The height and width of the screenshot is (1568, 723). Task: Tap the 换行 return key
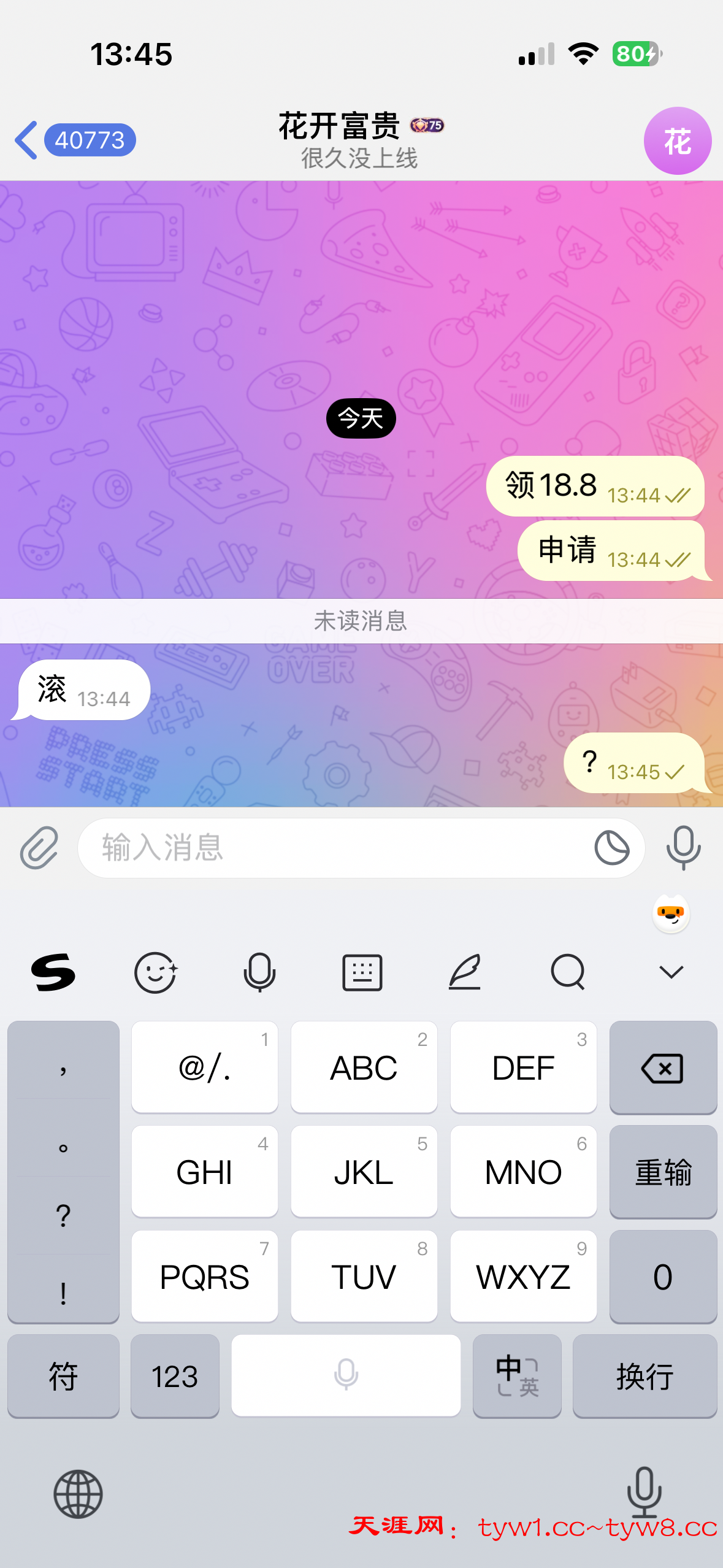click(x=645, y=1376)
